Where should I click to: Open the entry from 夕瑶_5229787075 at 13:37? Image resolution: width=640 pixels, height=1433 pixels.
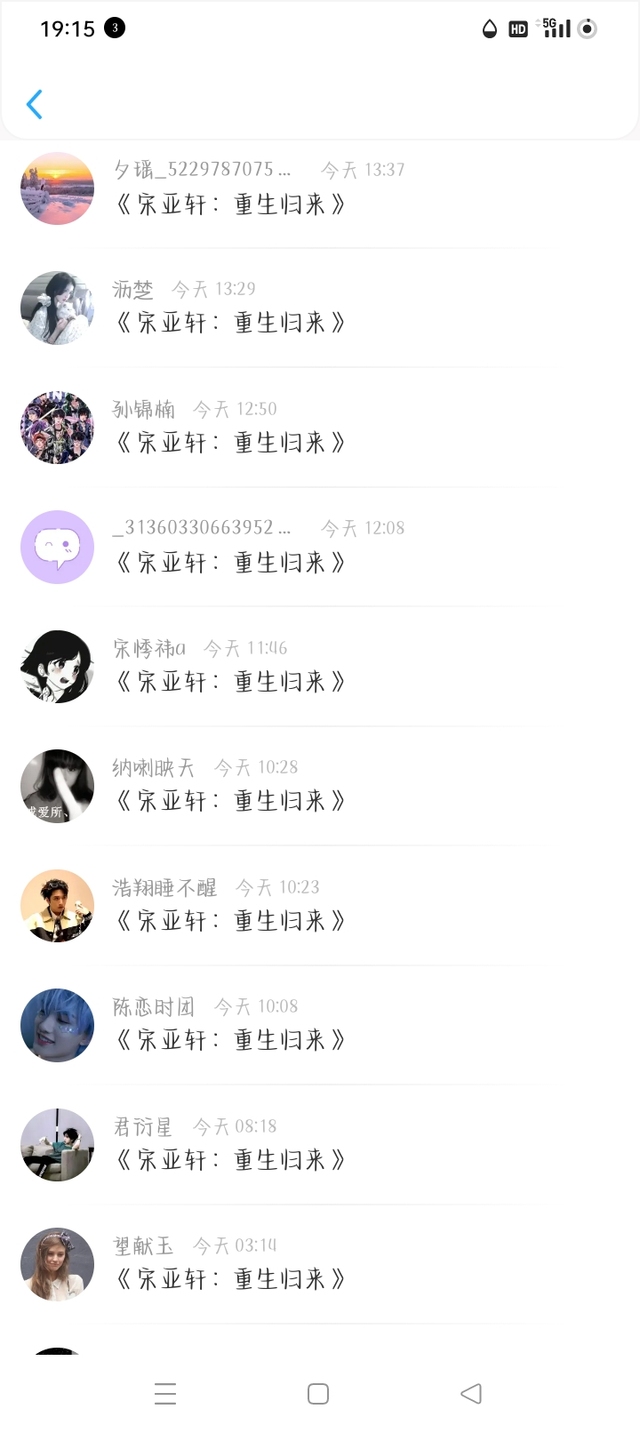(320, 188)
